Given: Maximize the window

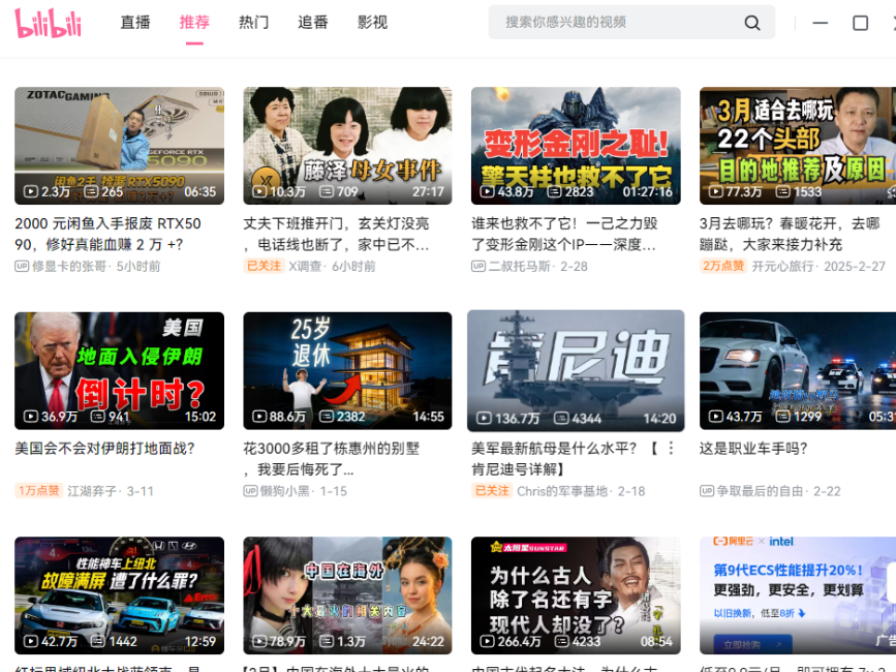Looking at the screenshot, I should coord(860,23).
